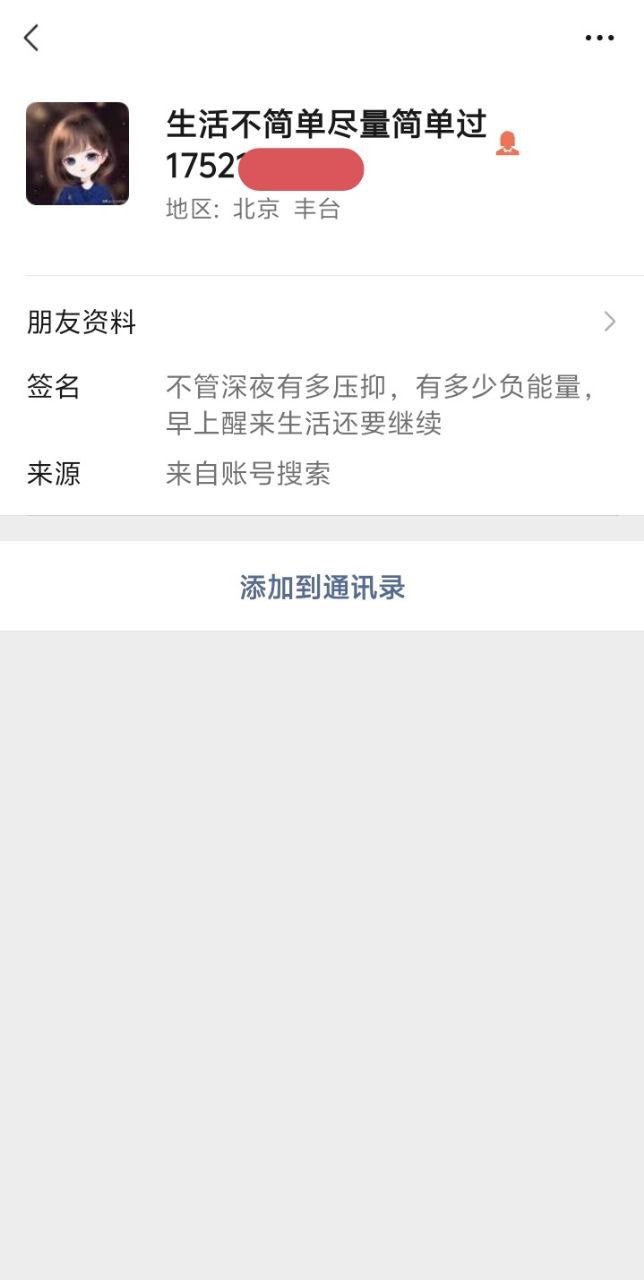This screenshot has height=1280, width=644.
Task: Open the 朋友资料 row
Action: [322, 322]
